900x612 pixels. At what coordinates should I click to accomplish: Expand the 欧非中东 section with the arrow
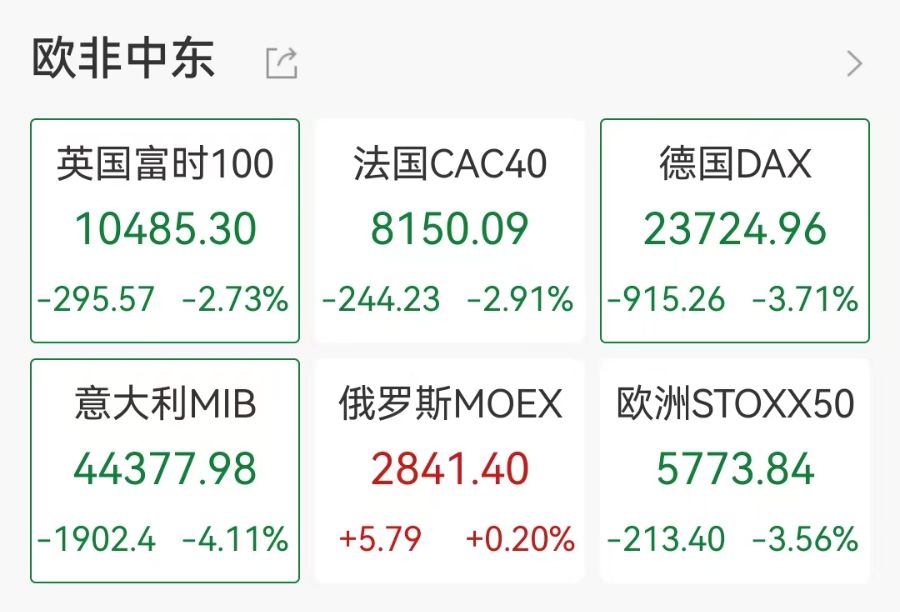click(x=853, y=64)
